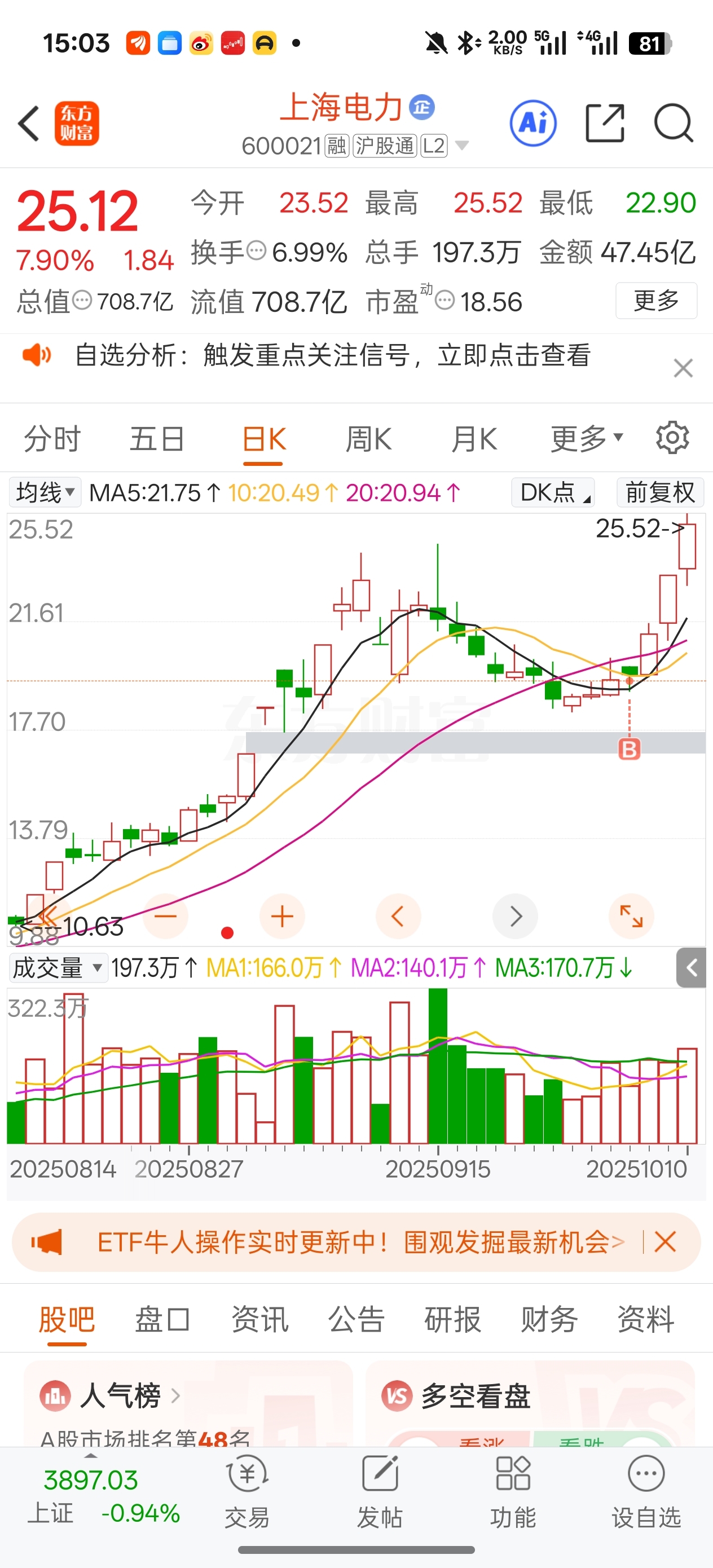Open the 均线 indicator dropdown
Viewport: 713px width, 1568px height.
point(45,492)
